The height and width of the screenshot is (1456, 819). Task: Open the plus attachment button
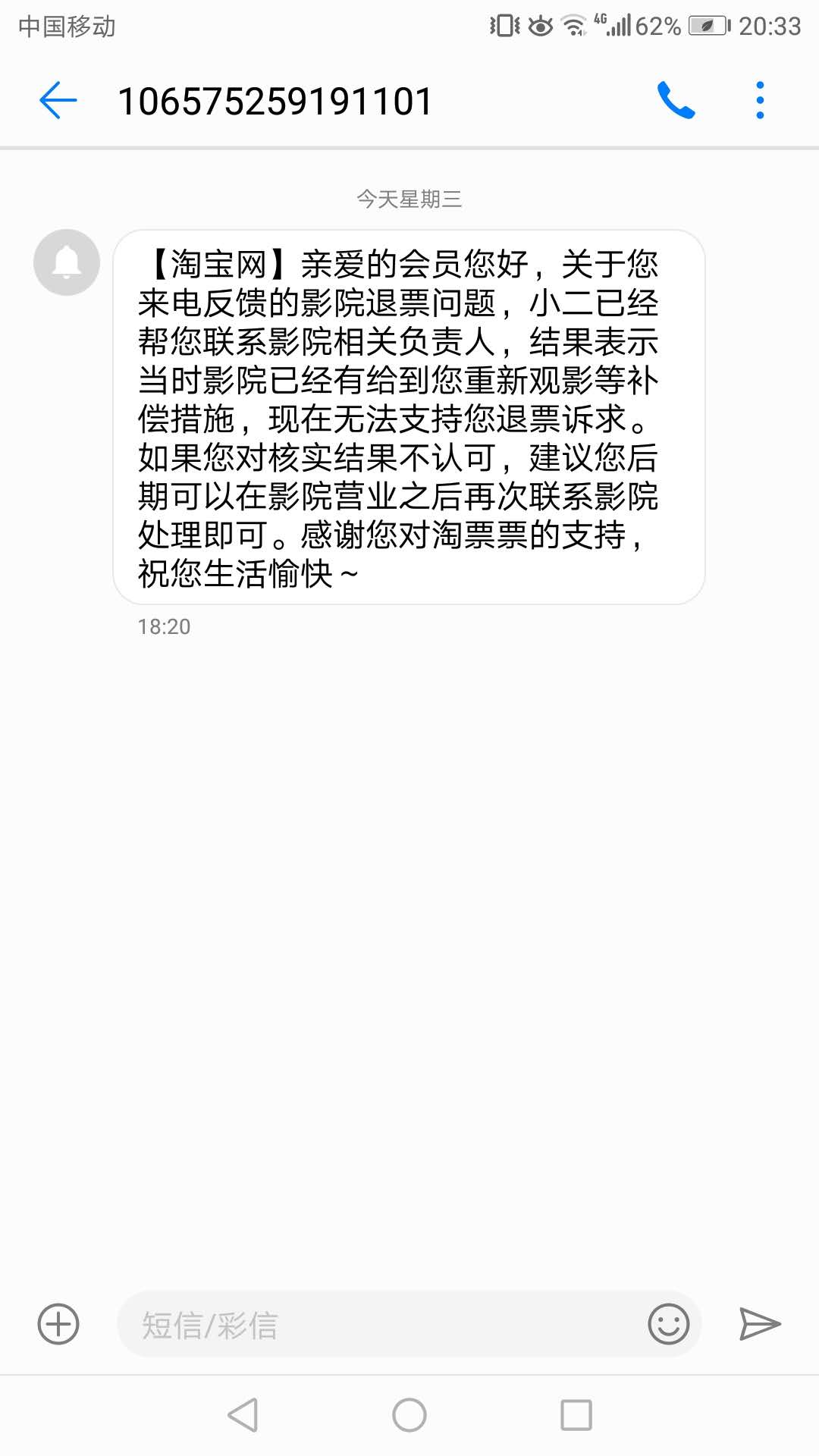point(58,1324)
